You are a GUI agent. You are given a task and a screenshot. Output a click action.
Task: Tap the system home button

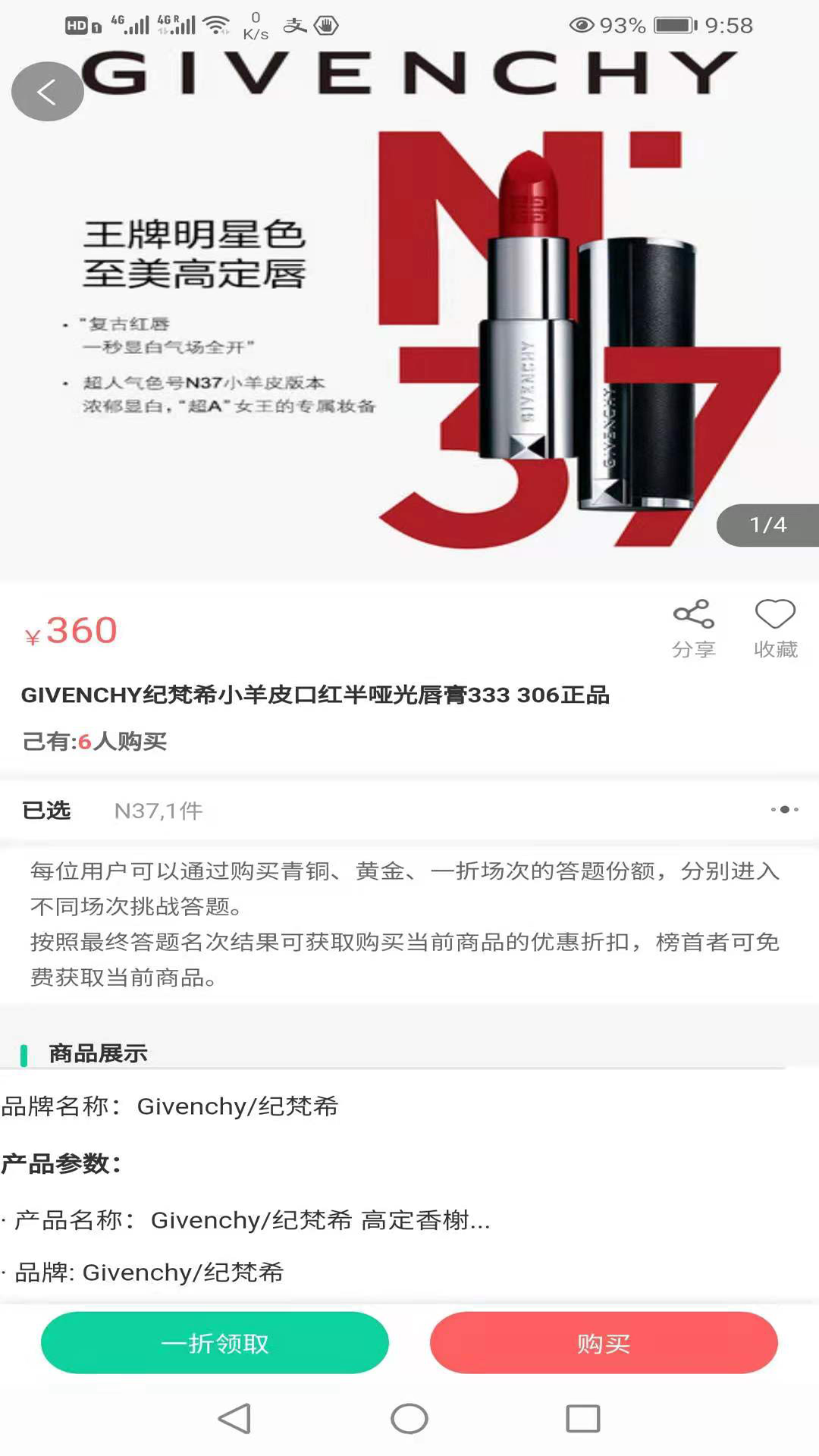point(409,1418)
